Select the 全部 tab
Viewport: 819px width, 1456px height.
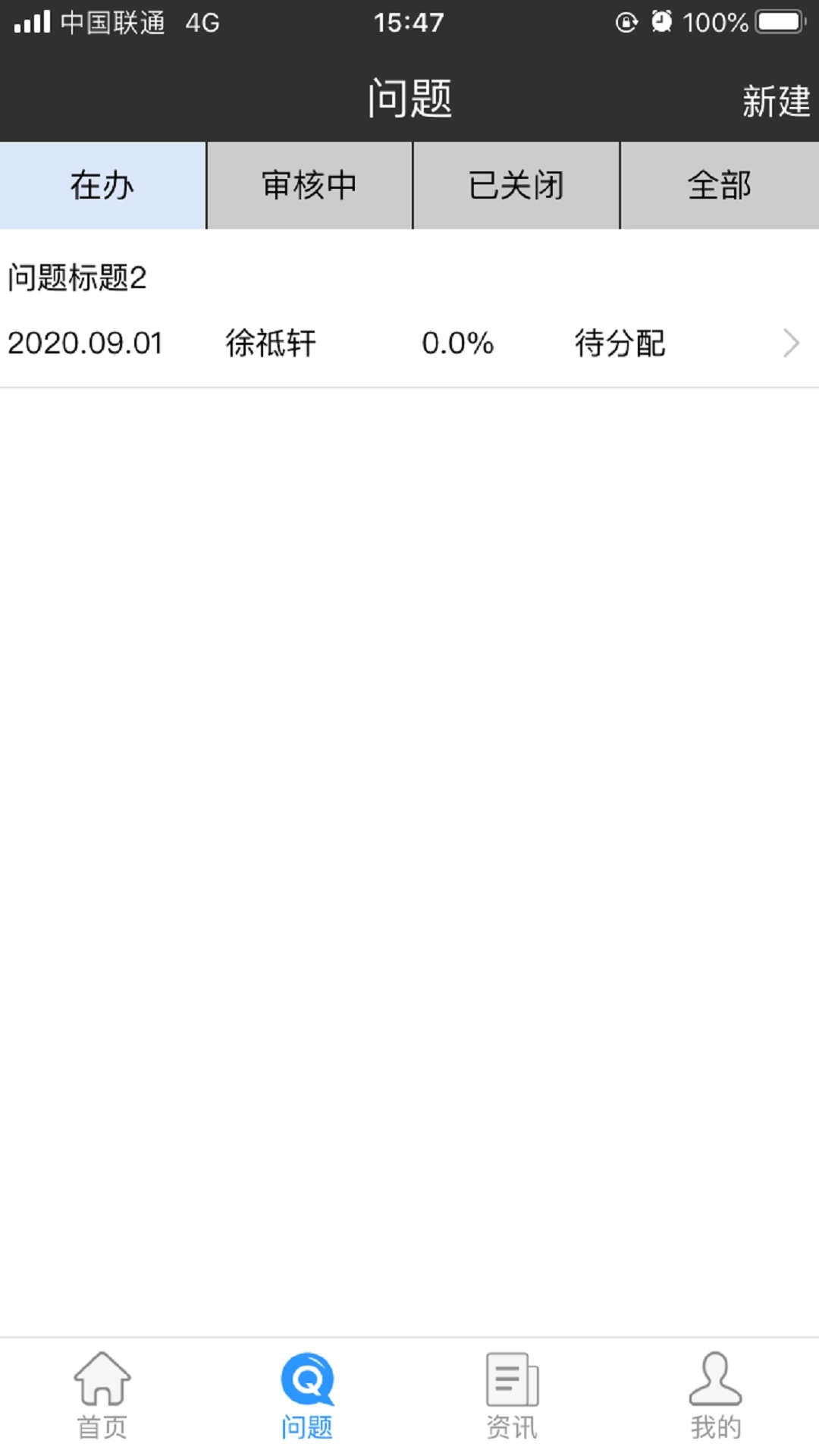click(719, 184)
